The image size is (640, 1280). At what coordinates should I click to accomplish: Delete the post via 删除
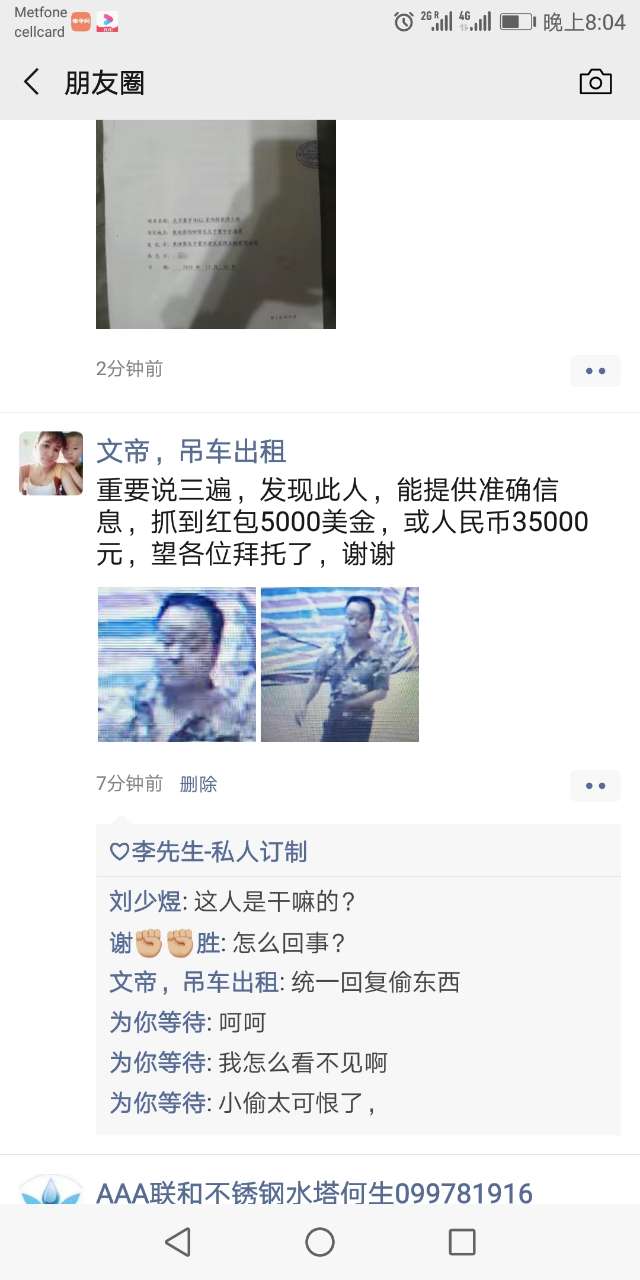(x=198, y=784)
